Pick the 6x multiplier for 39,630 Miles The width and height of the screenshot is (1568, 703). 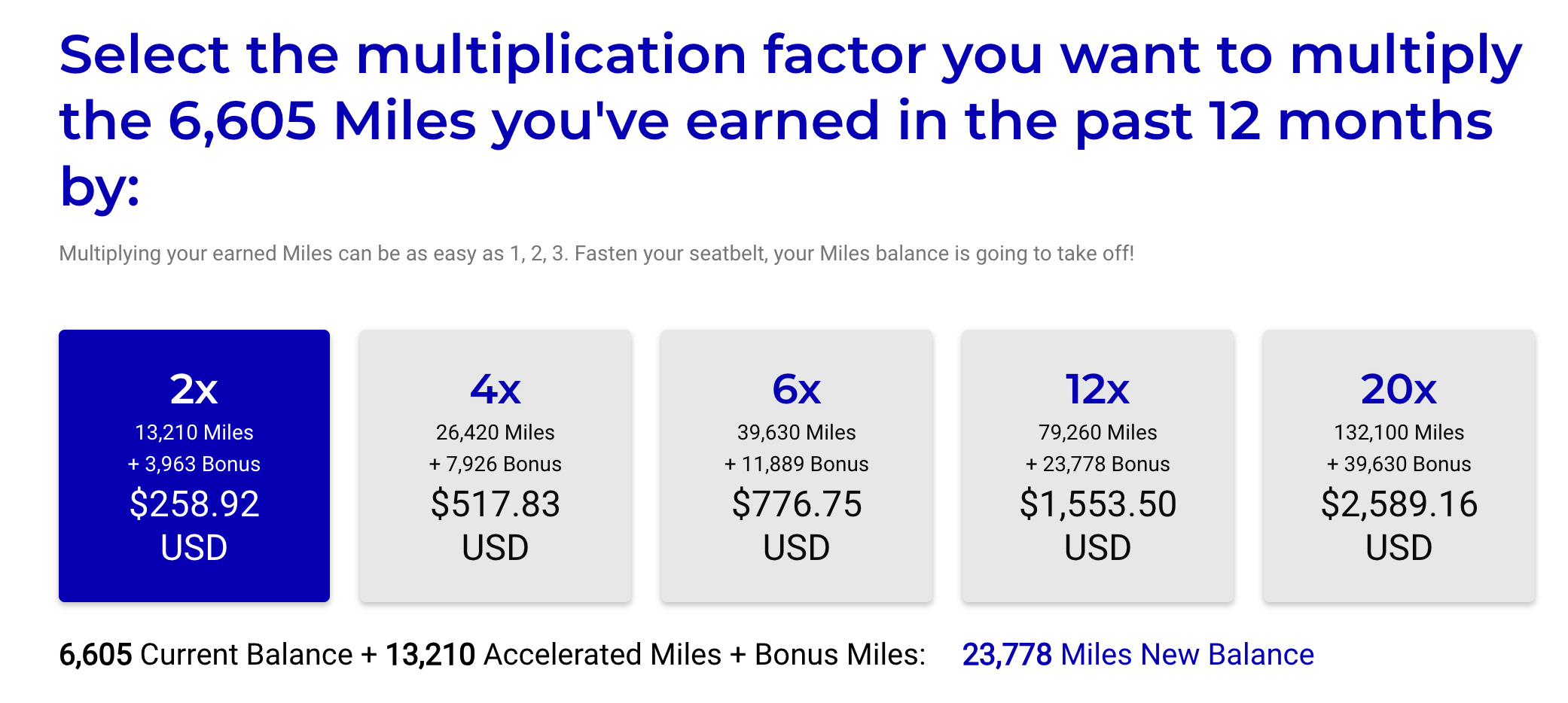click(x=797, y=465)
